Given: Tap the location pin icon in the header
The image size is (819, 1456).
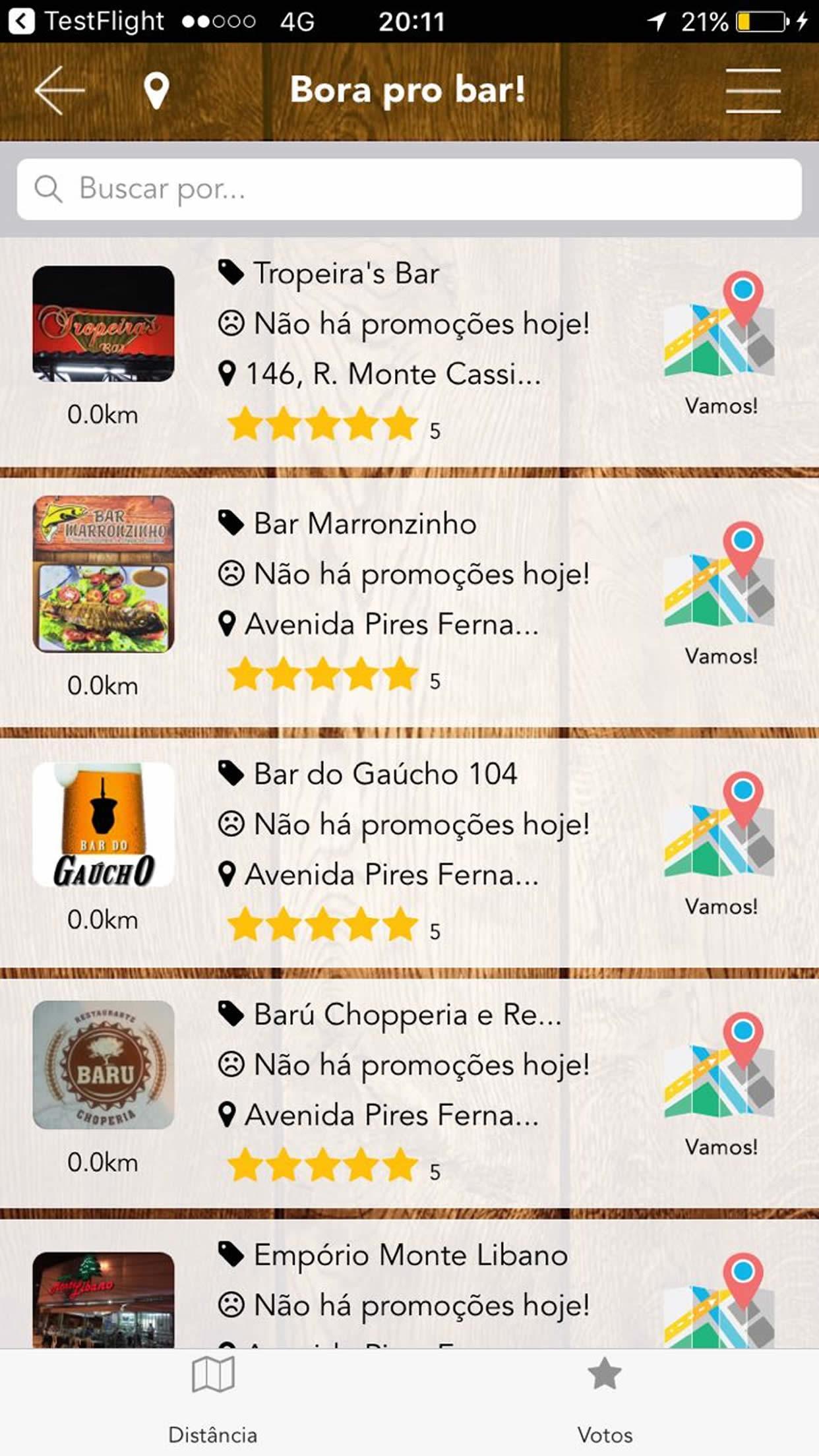Looking at the screenshot, I should pos(156,90).
